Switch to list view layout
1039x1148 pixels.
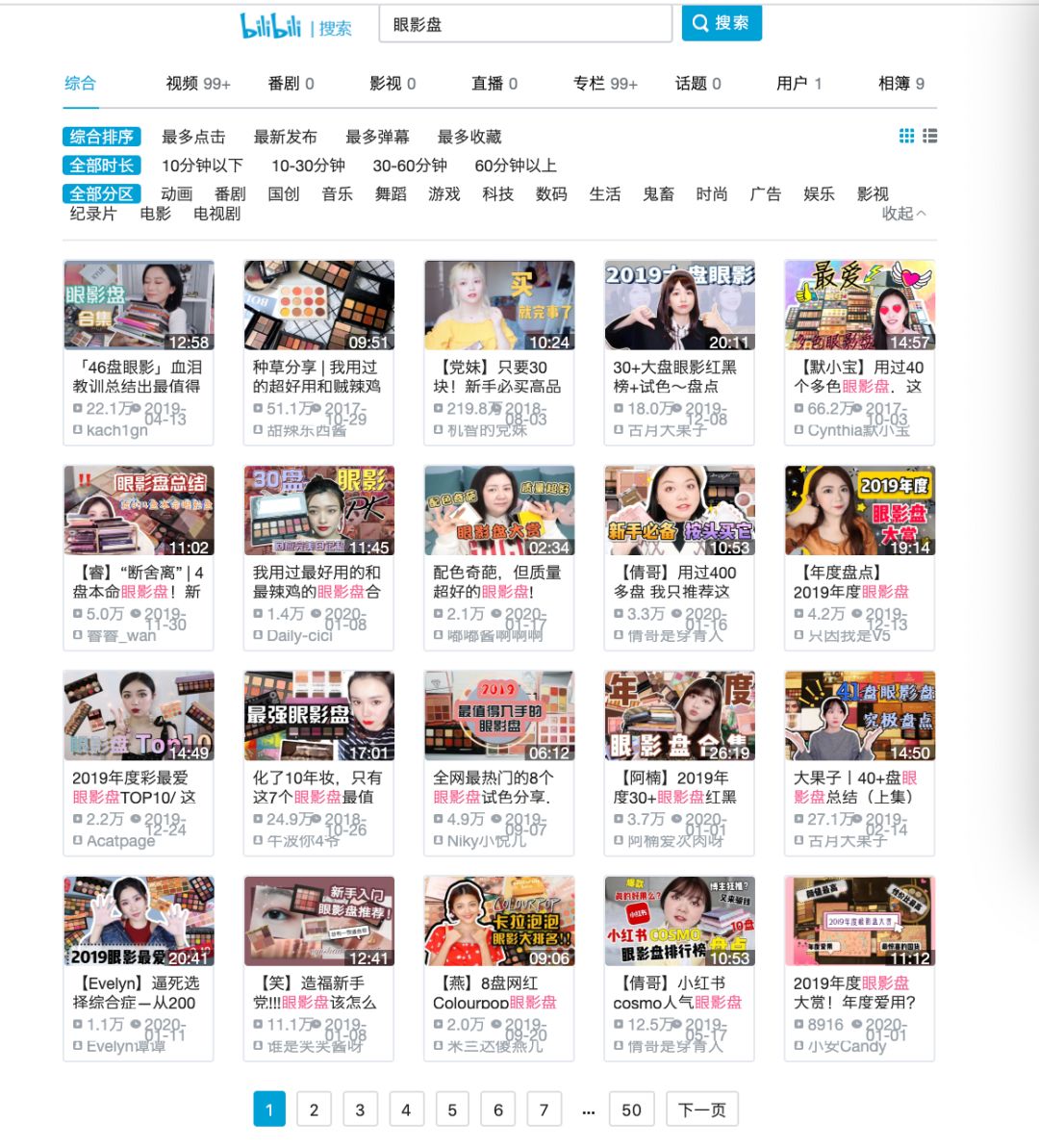(x=929, y=137)
